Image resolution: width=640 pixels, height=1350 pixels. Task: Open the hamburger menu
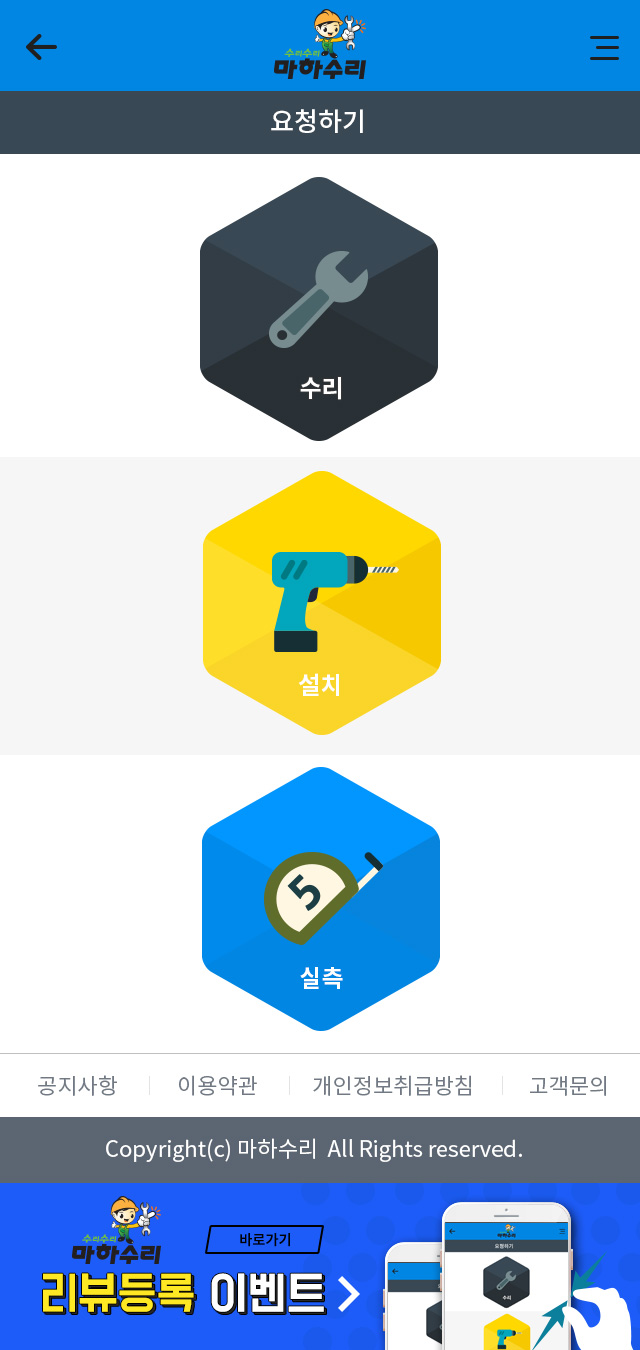(604, 47)
